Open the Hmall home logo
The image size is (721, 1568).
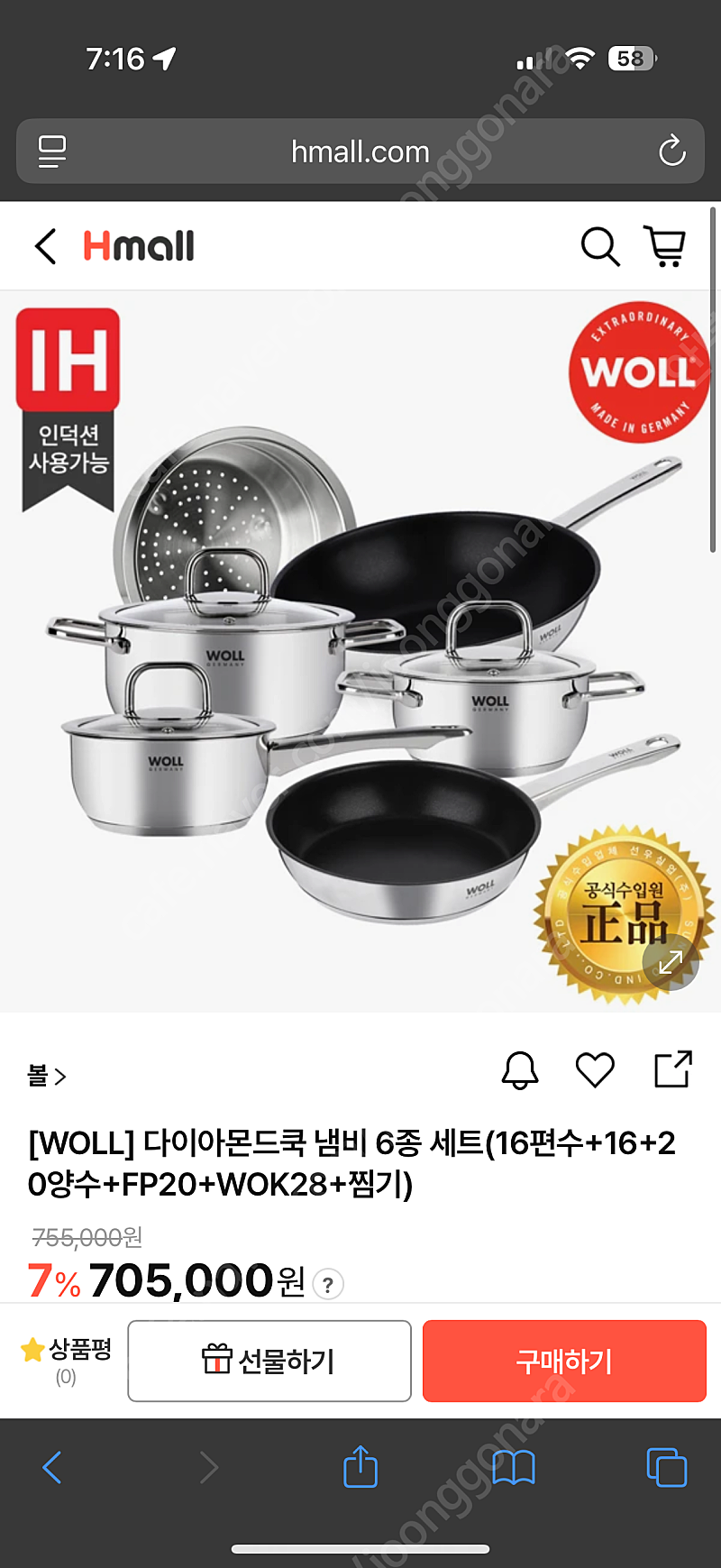pyautogui.click(x=139, y=245)
